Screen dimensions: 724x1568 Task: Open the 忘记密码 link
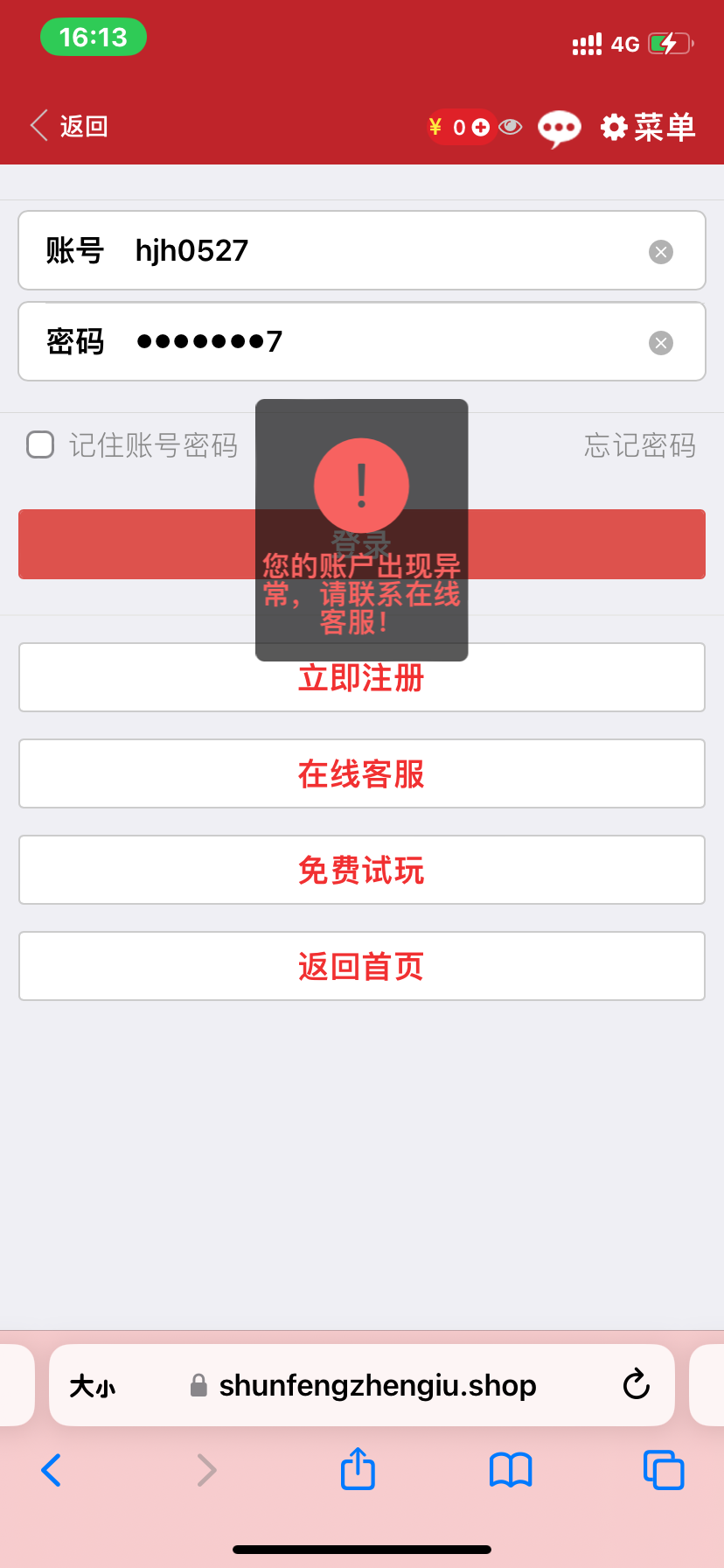click(640, 445)
